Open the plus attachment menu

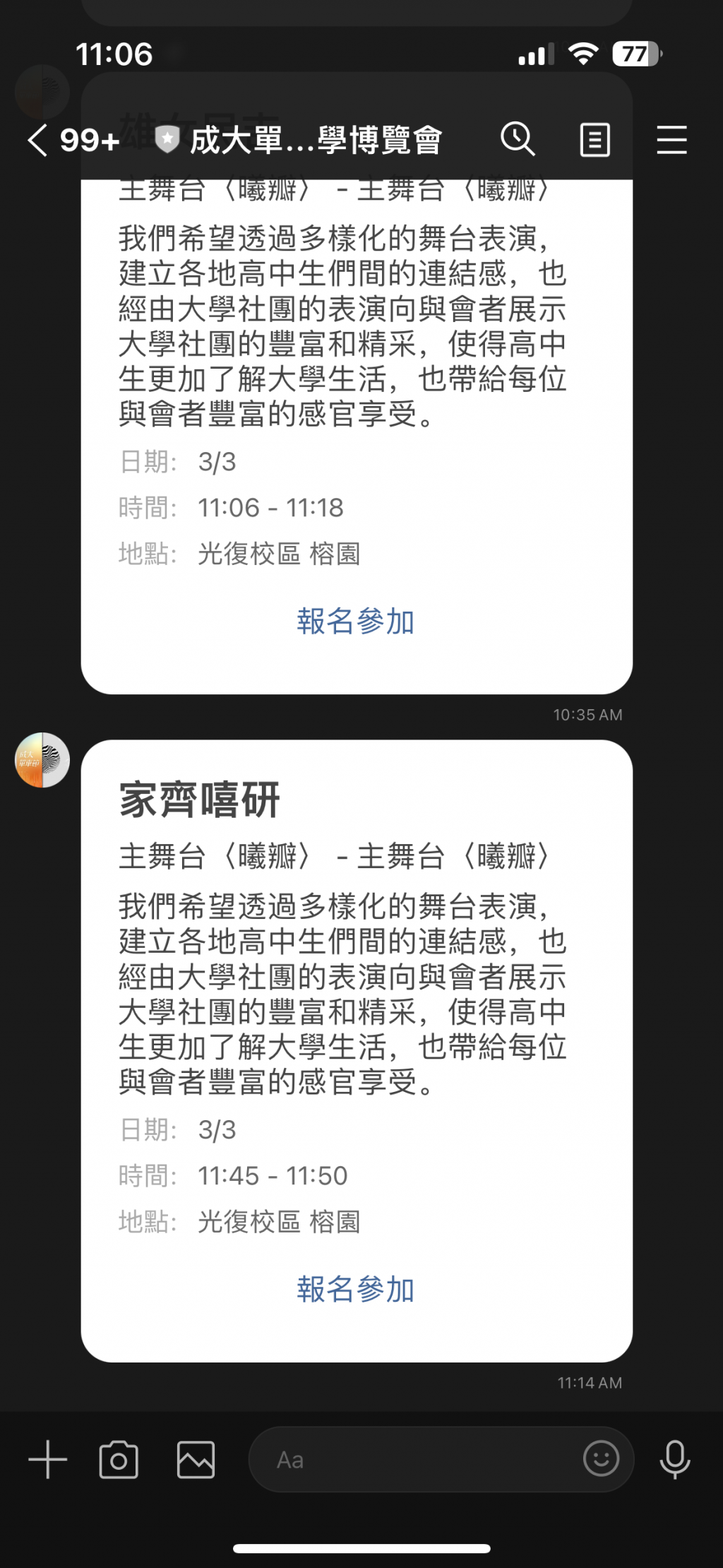[48, 1459]
